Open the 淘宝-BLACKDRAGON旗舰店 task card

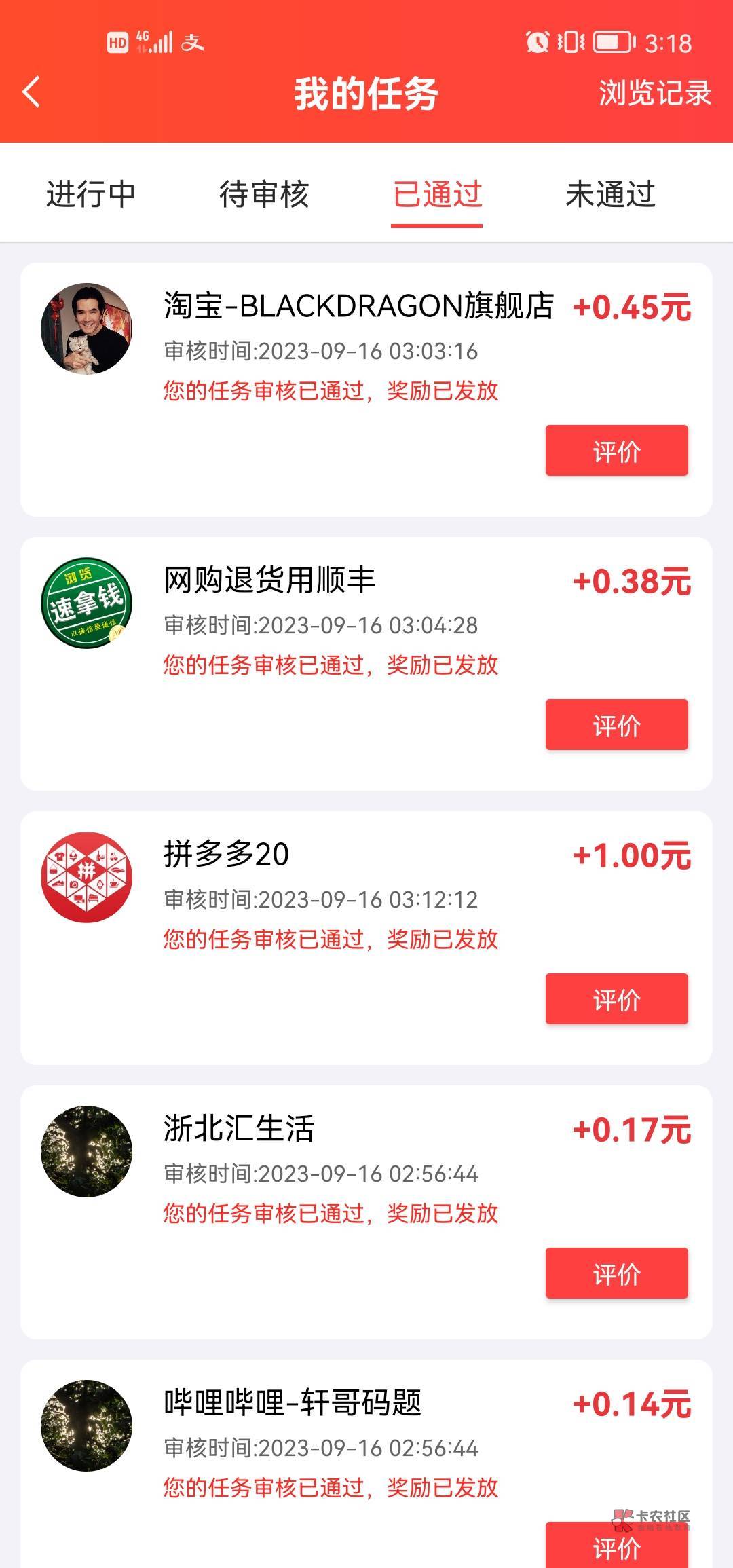tap(358, 306)
